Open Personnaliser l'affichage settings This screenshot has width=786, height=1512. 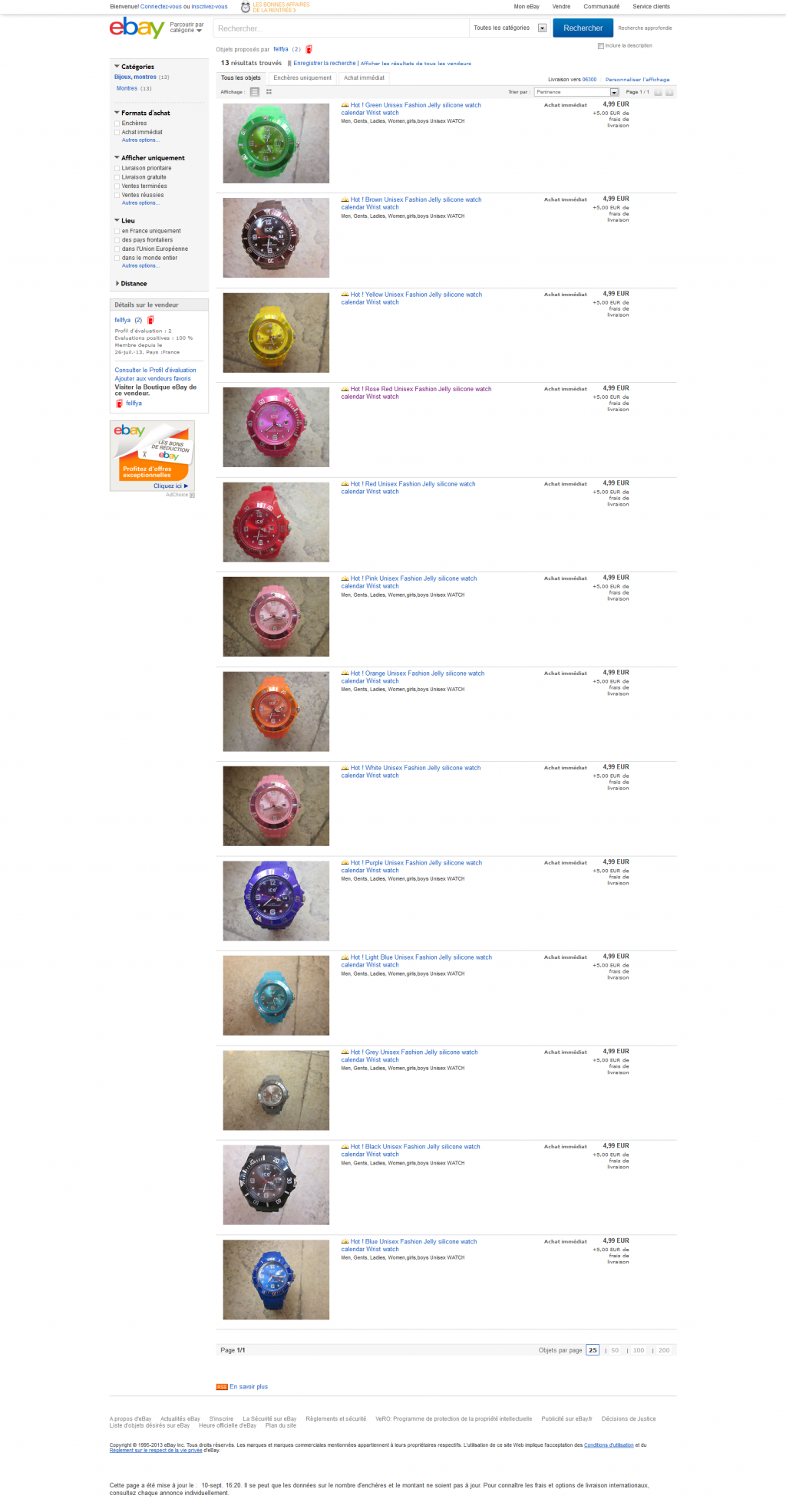(637, 80)
